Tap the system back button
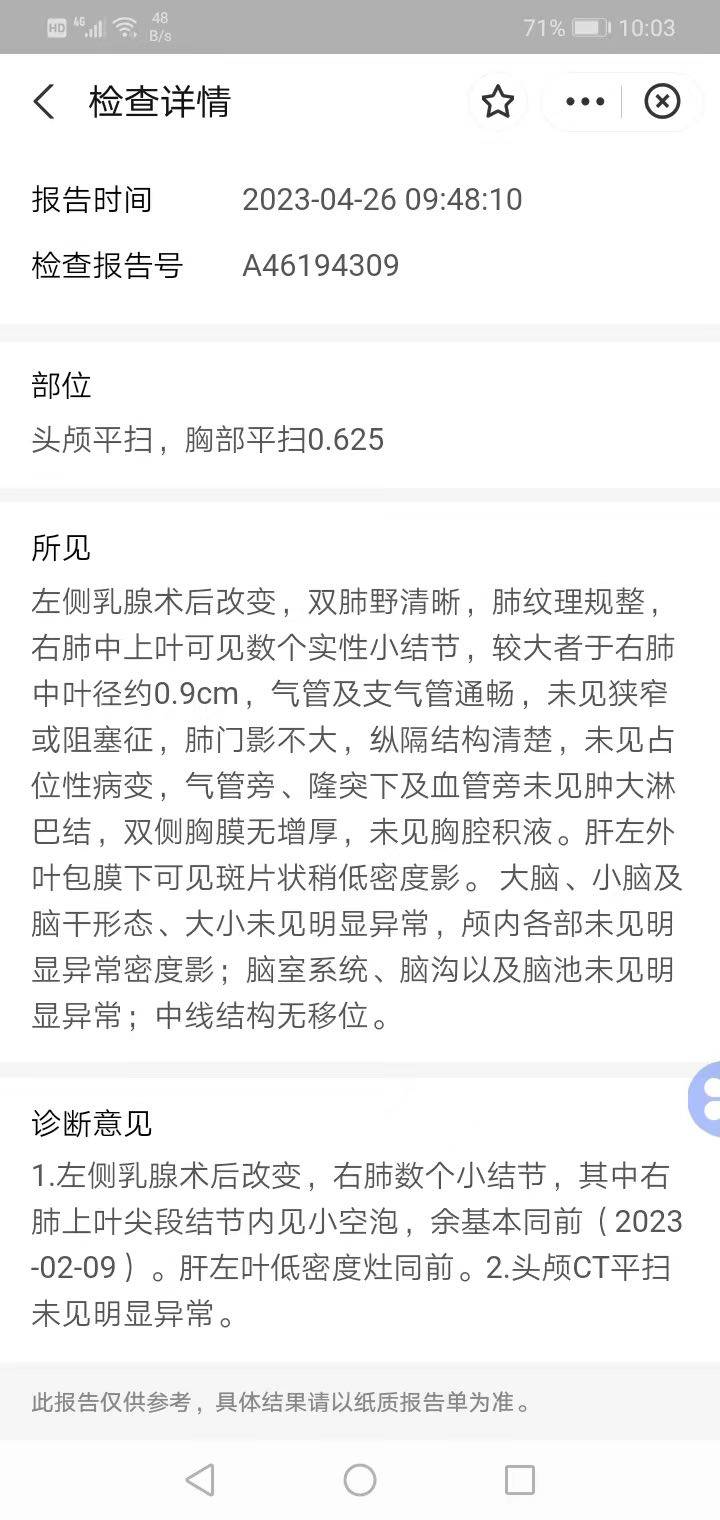720x1520 pixels. 200,1479
